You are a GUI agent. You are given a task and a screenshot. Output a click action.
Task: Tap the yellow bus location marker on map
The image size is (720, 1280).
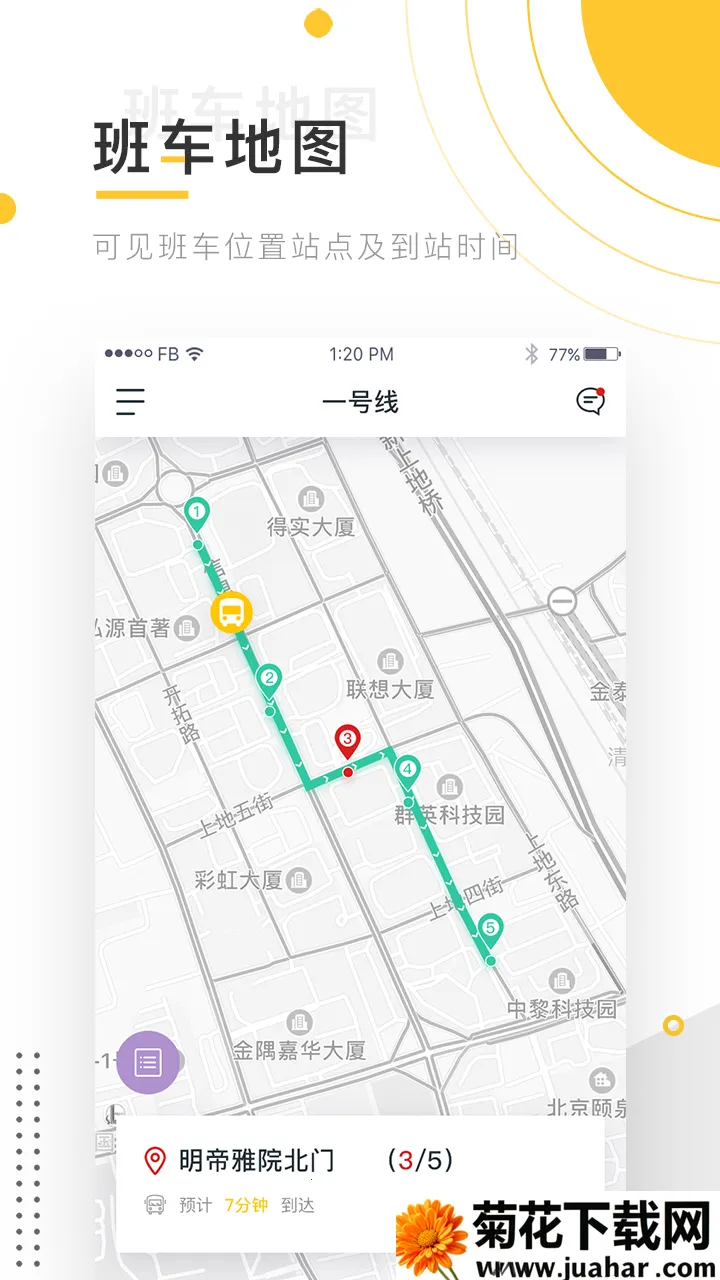tap(232, 614)
